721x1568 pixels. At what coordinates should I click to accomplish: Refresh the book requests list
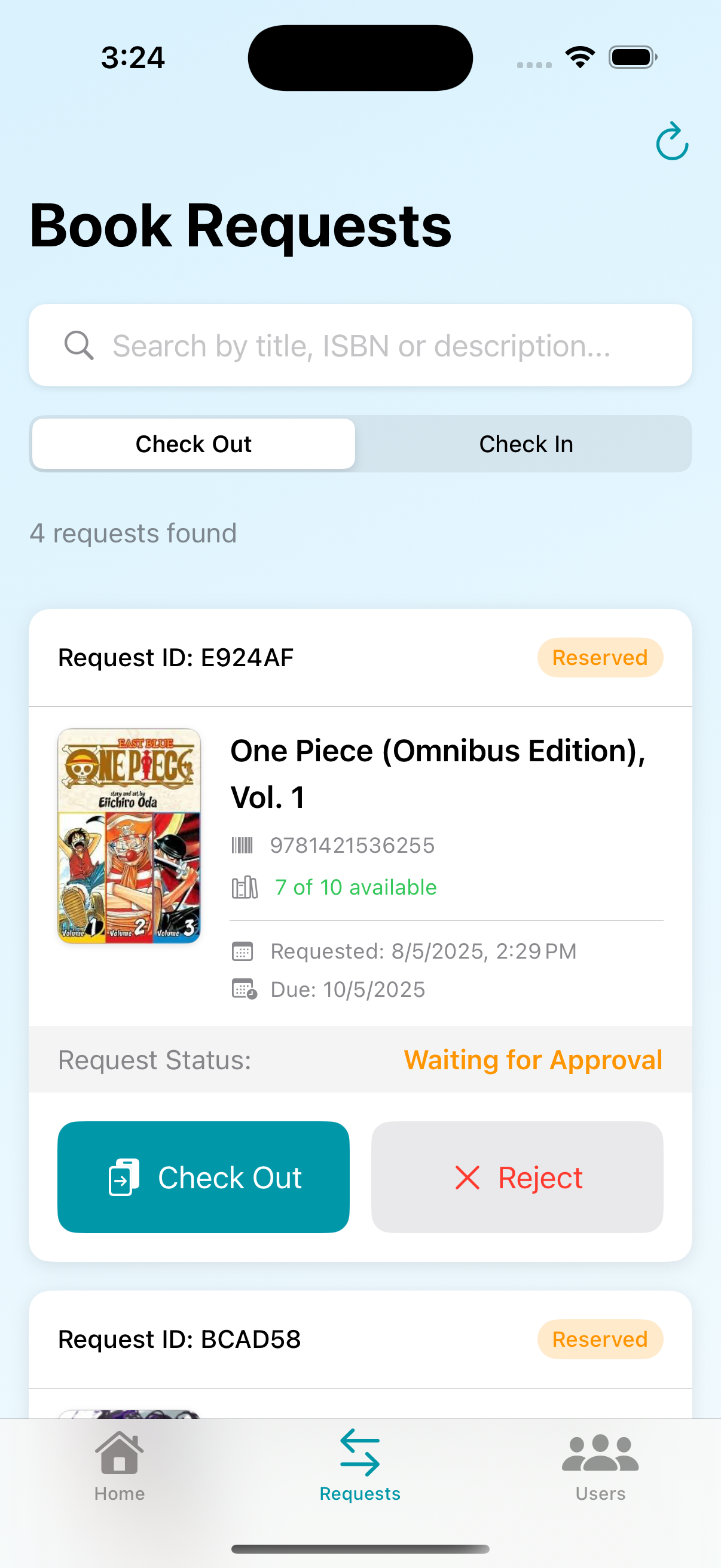pos(672,142)
